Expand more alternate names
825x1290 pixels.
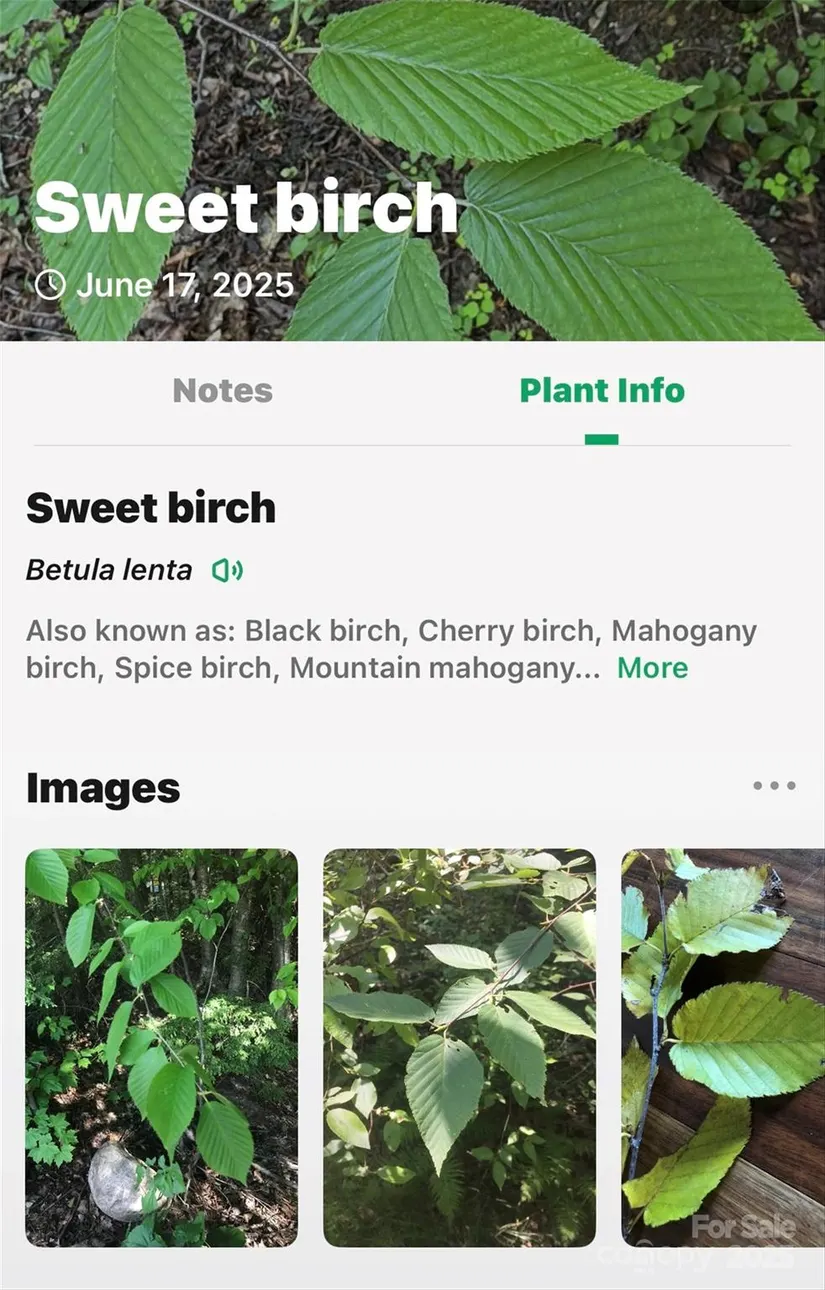(652, 668)
